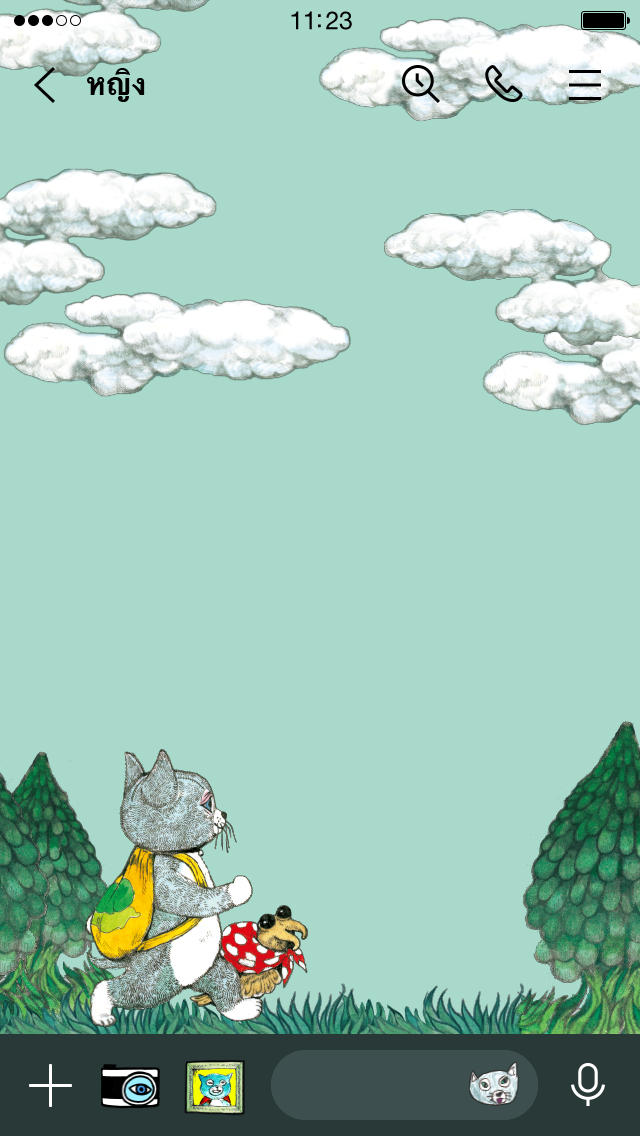Open the chat menu
The height and width of the screenshot is (1136, 640).
[x=585, y=85]
